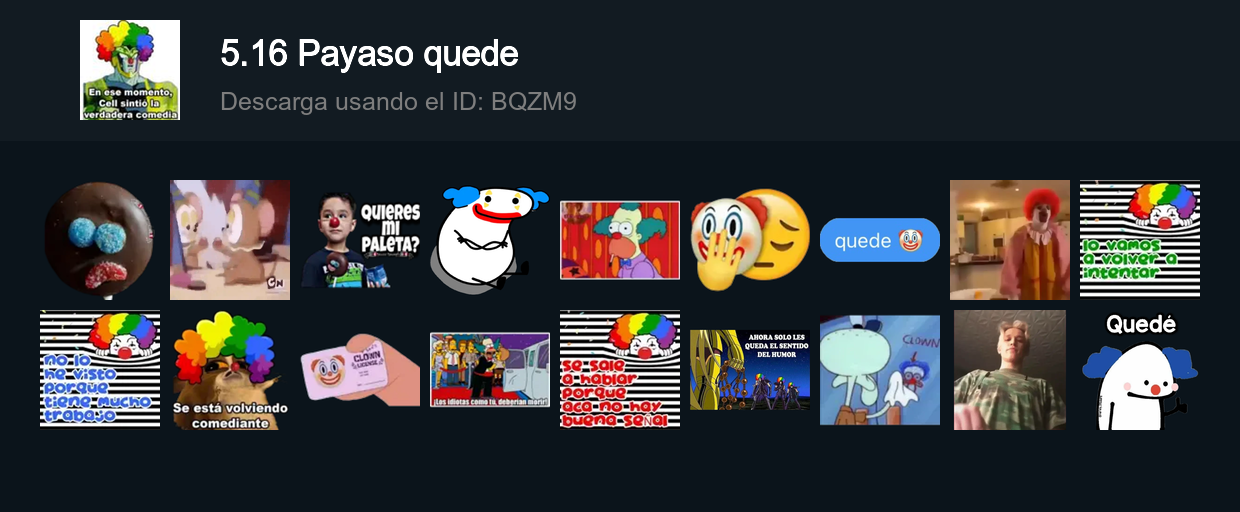Select the Tom and Jerry sticker
Viewport: 1240px width, 512px height.
230,240
